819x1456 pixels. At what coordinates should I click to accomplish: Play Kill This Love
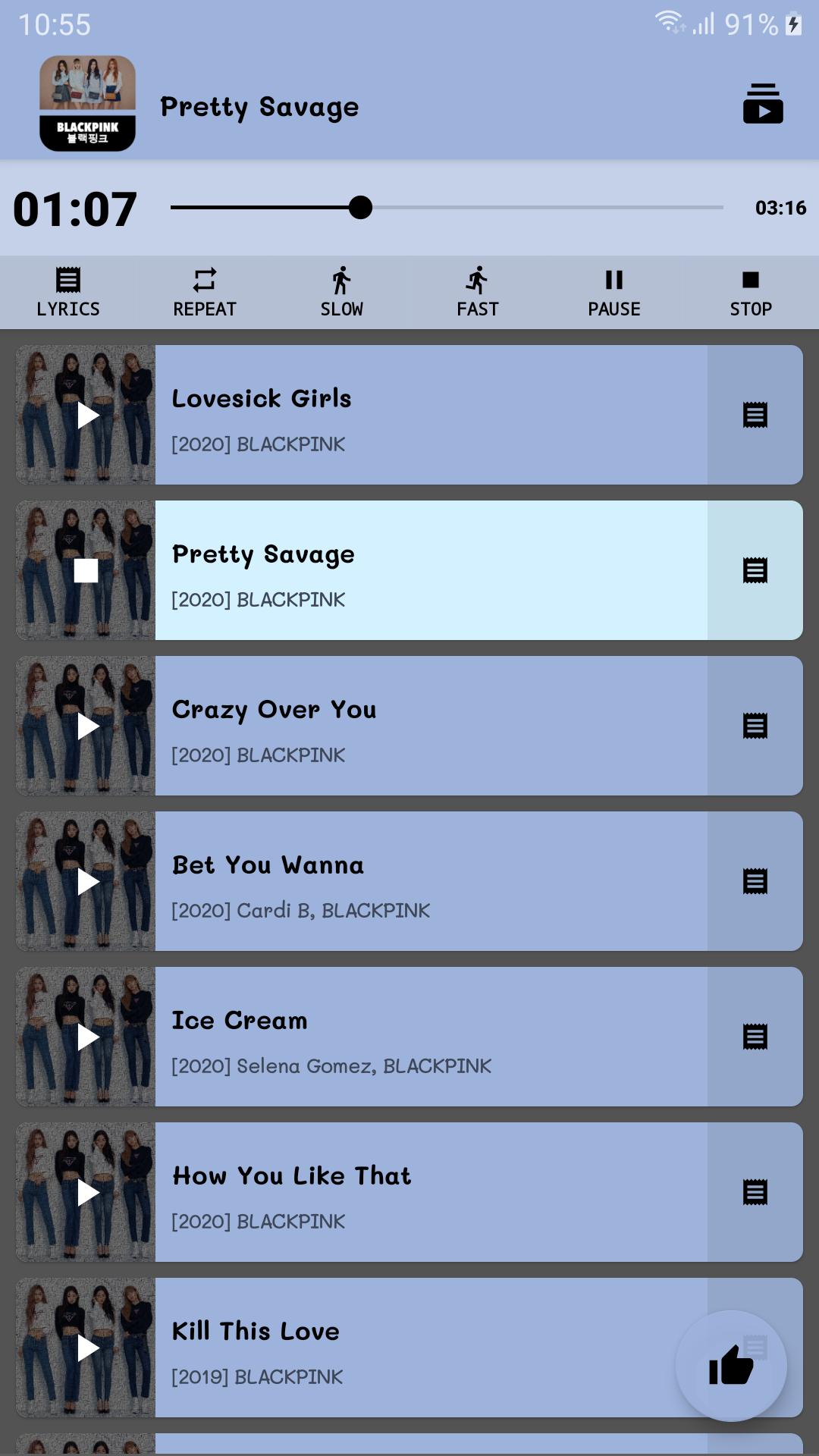coord(86,1348)
